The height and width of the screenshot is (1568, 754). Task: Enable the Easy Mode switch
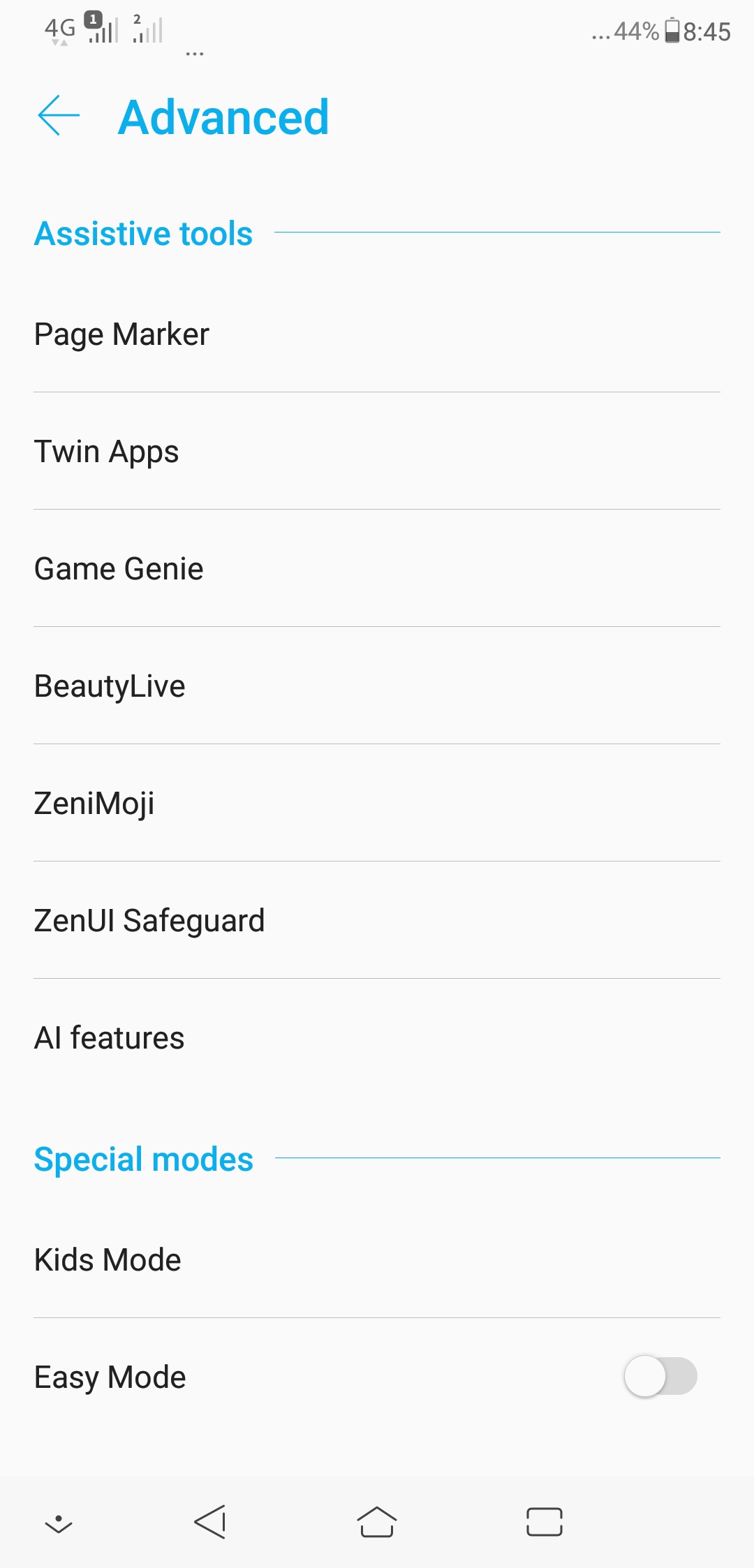coord(660,1376)
